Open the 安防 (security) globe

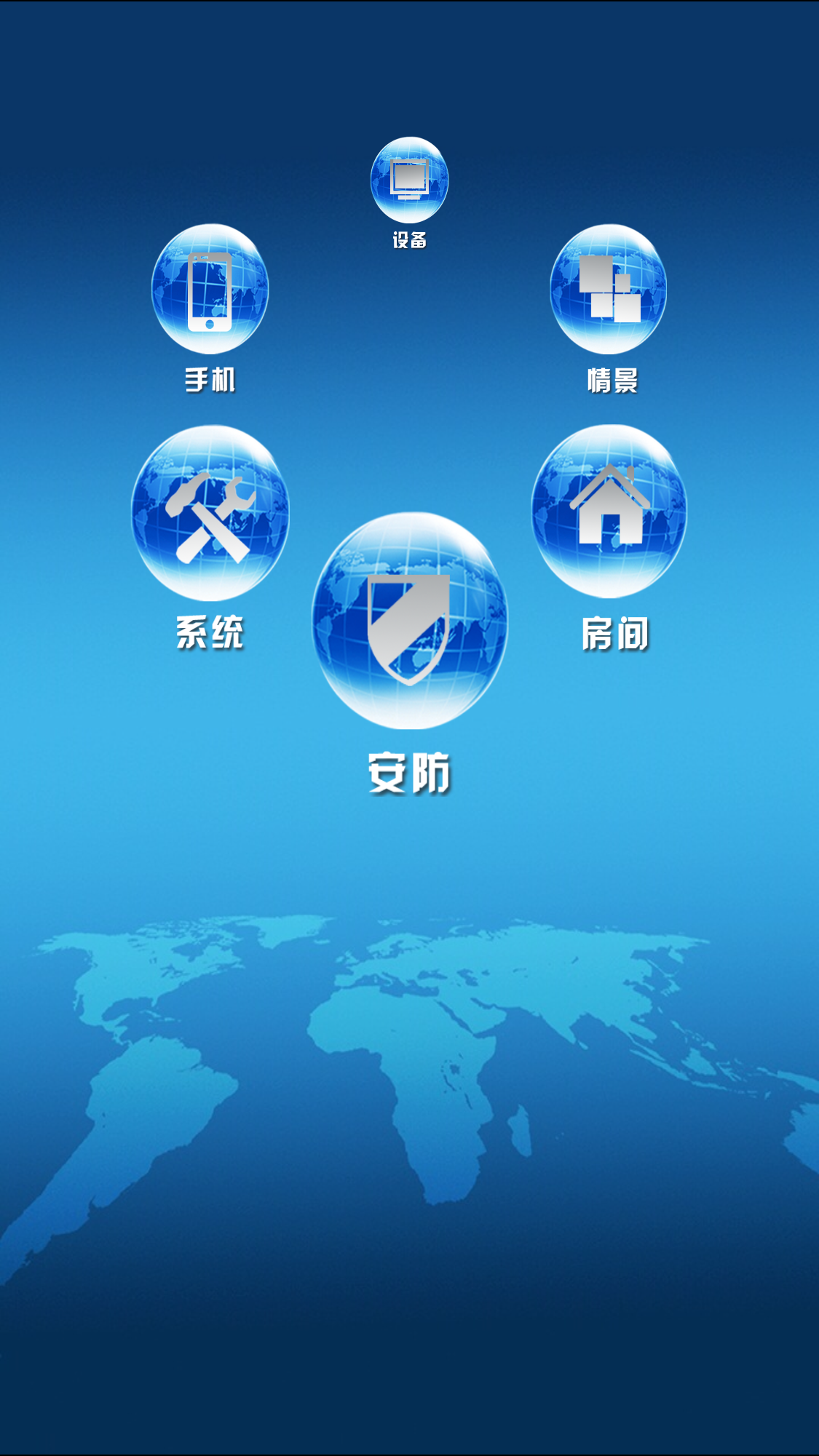click(410, 621)
